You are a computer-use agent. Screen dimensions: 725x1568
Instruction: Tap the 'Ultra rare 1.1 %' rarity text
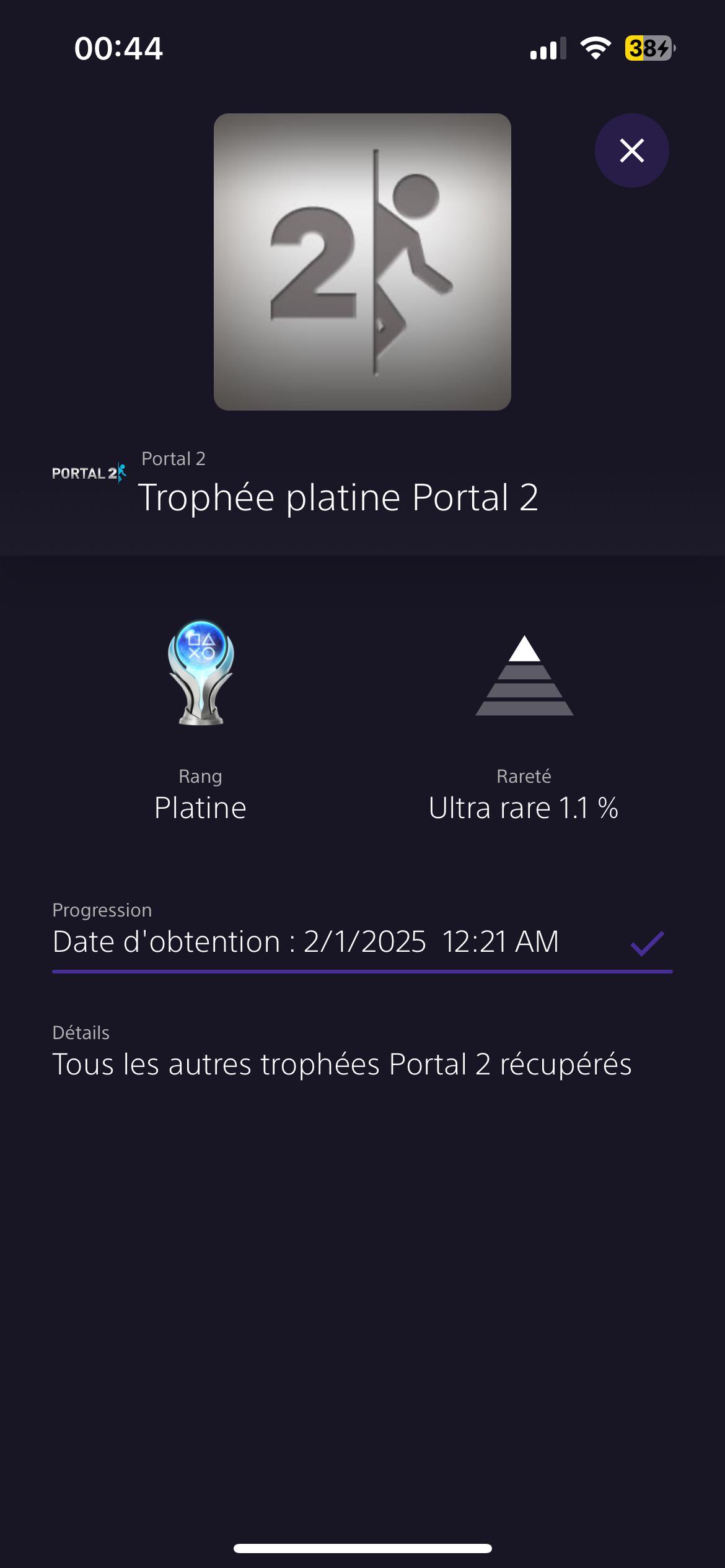click(x=524, y=807)
